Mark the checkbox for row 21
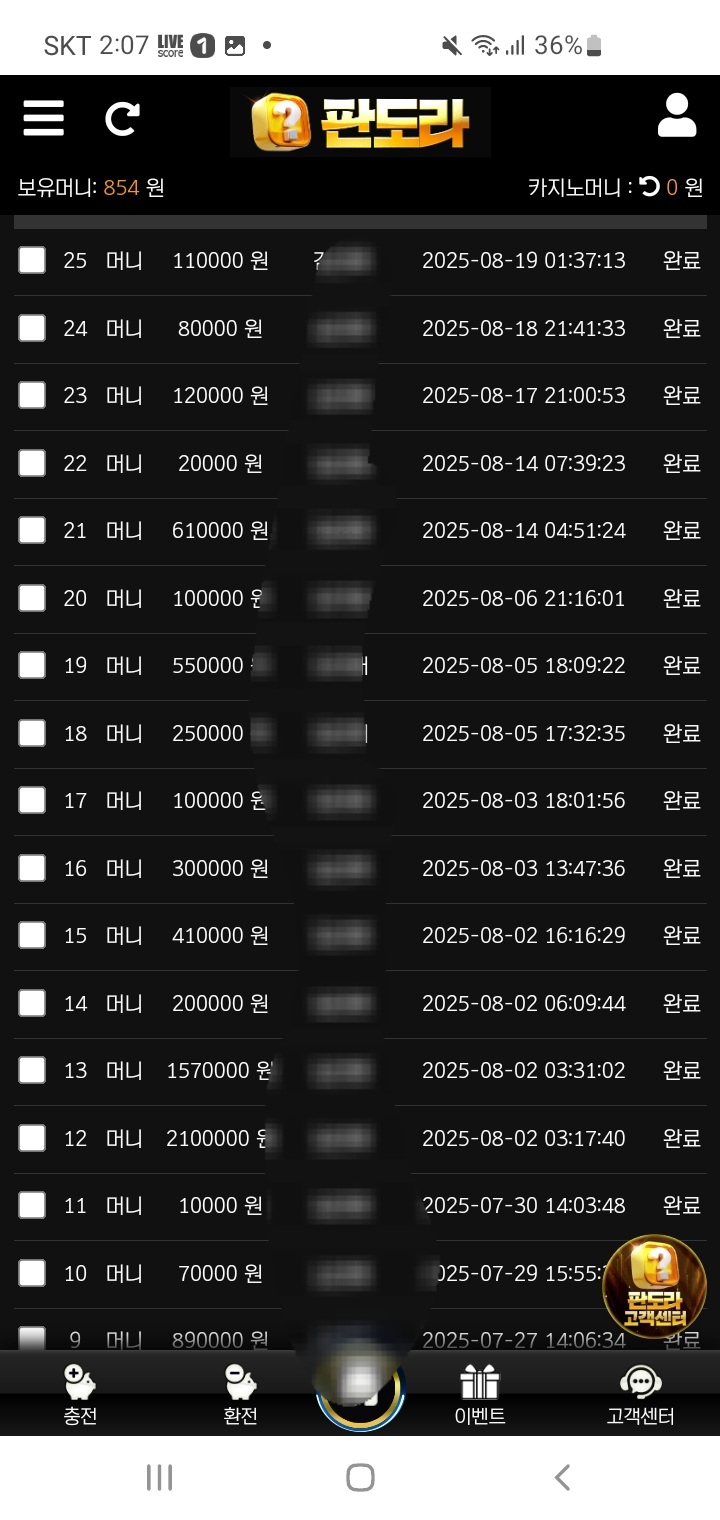 tap(32, 531)
